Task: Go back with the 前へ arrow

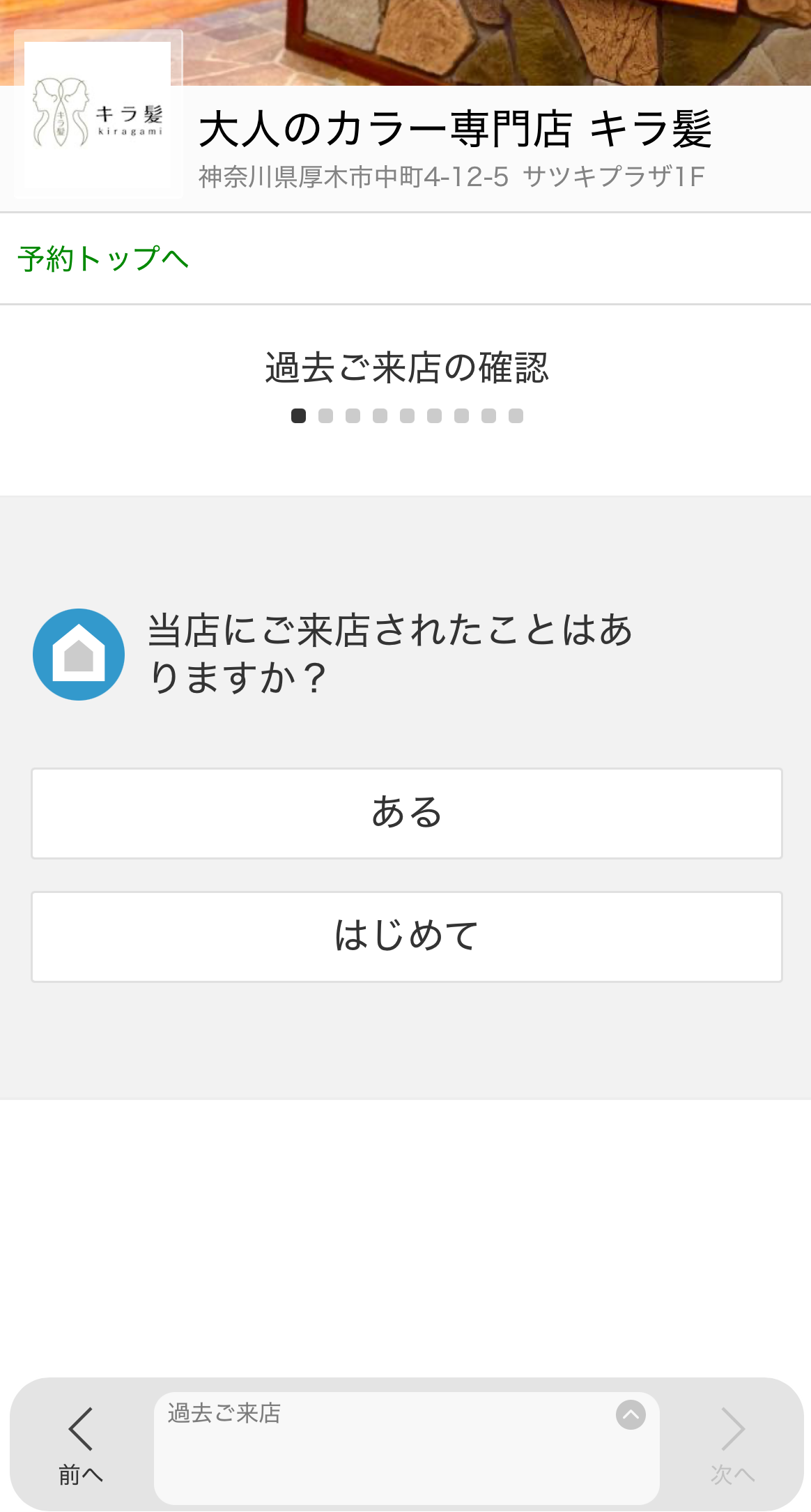Action: pos(81,1446)
